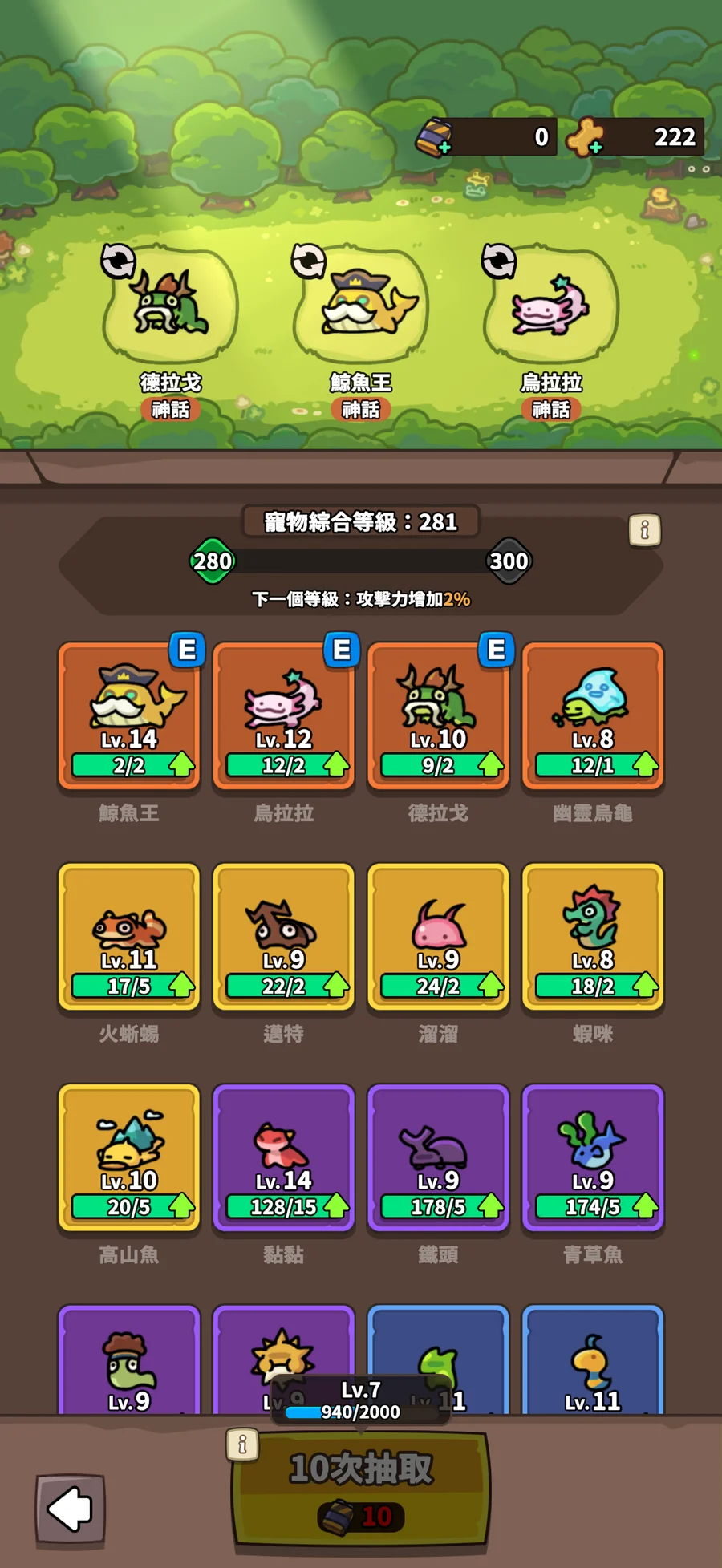
Task: Select the 黏黏 Lv.14 pet card
Action: (283, 1156)
